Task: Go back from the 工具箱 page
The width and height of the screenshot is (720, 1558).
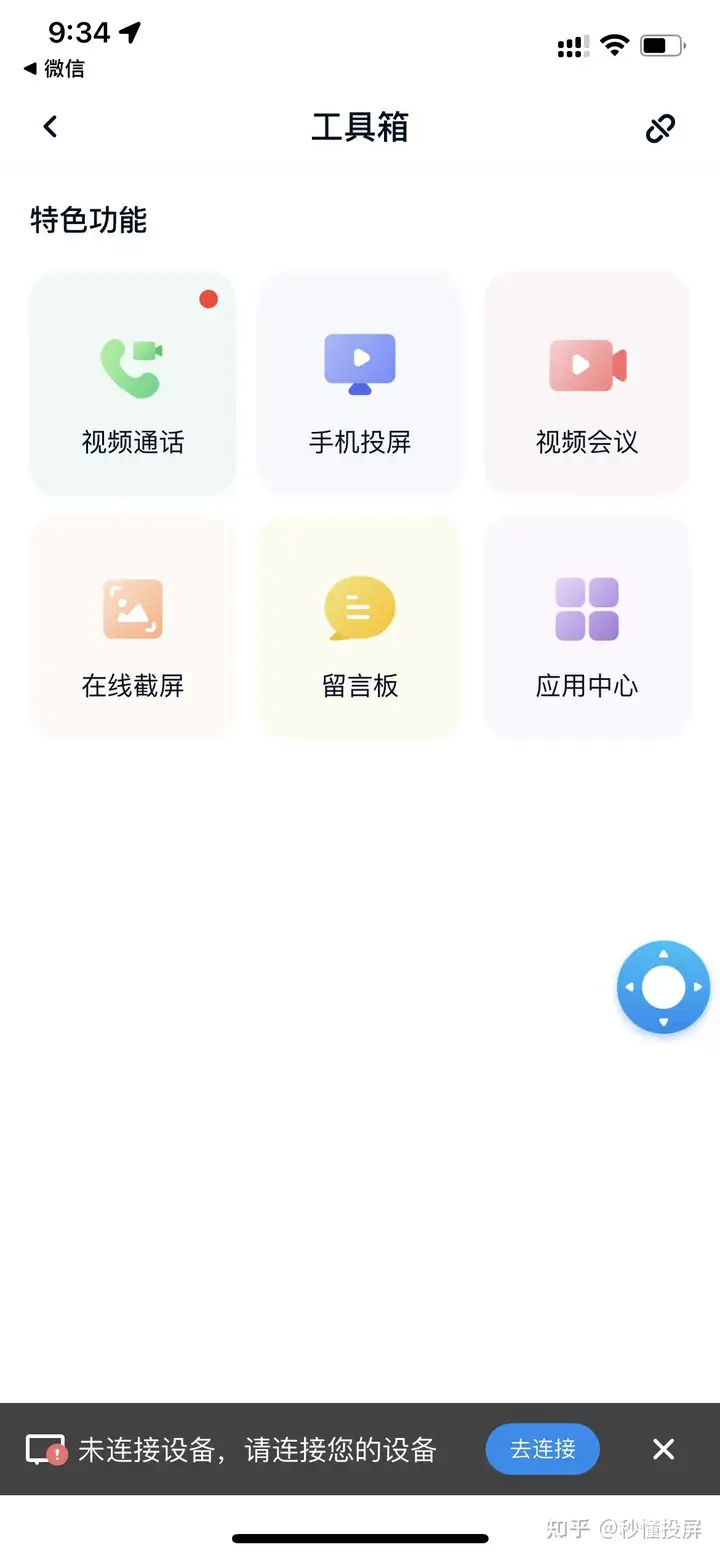Action: point(50,127)
